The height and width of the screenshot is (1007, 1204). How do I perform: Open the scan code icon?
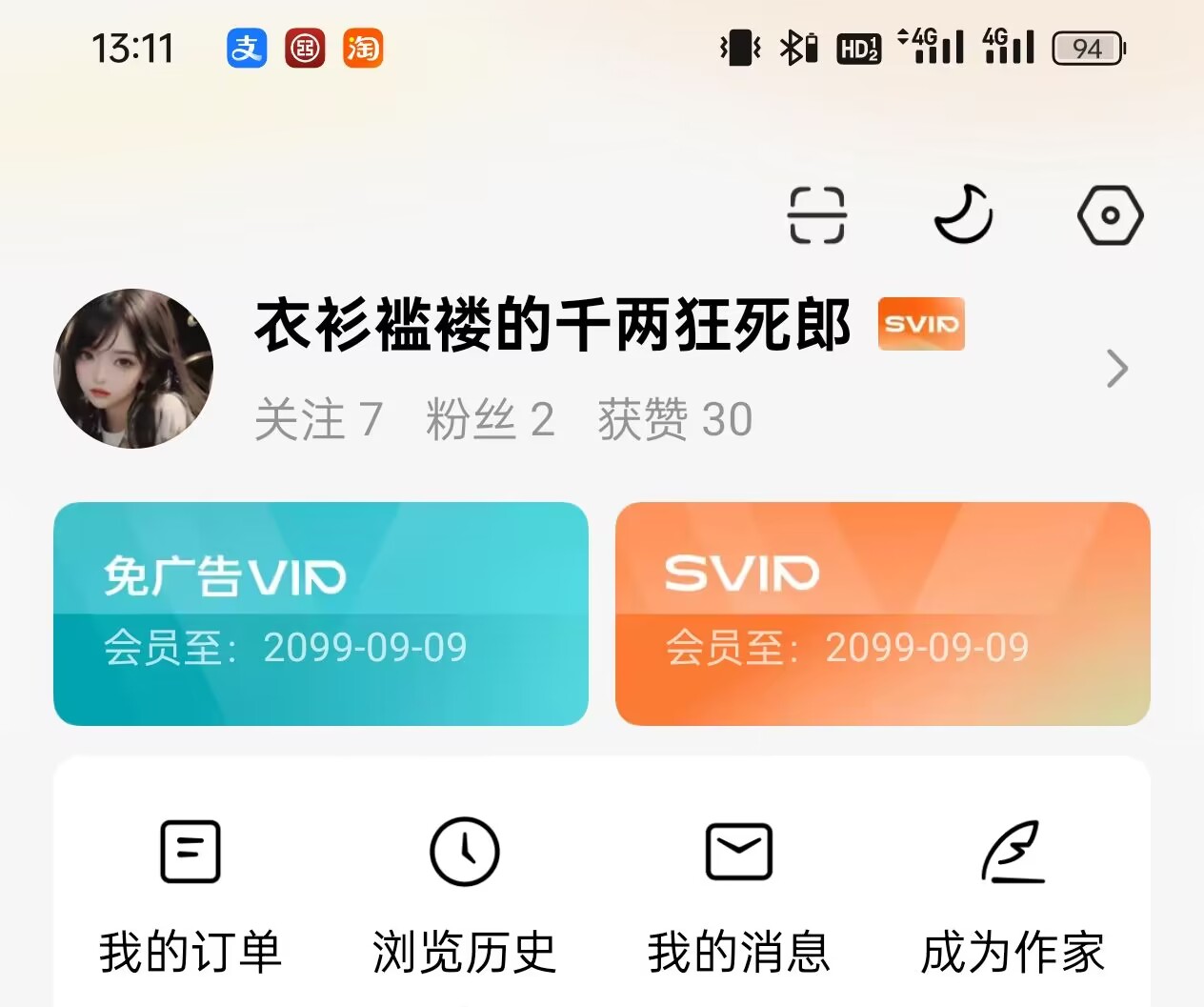[x=817, y=215]
